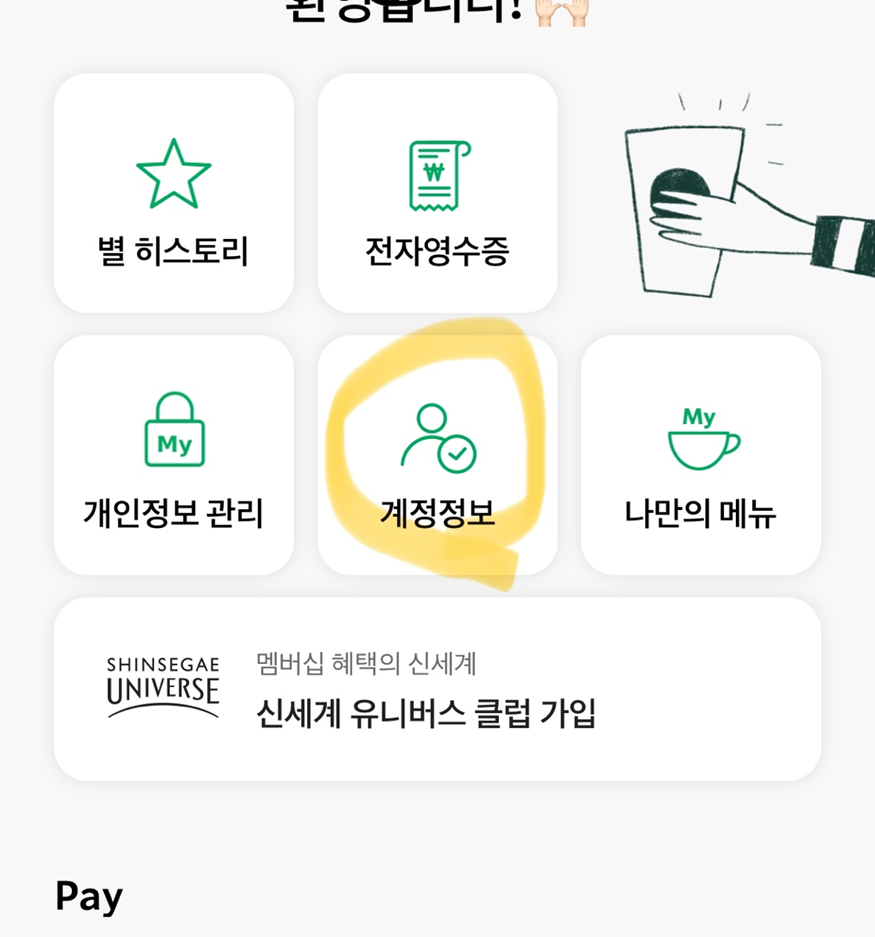This screenshot has width=875, height=937.
Task: Open 개인정보 관리 settings
Action: [x=173, y=455]
